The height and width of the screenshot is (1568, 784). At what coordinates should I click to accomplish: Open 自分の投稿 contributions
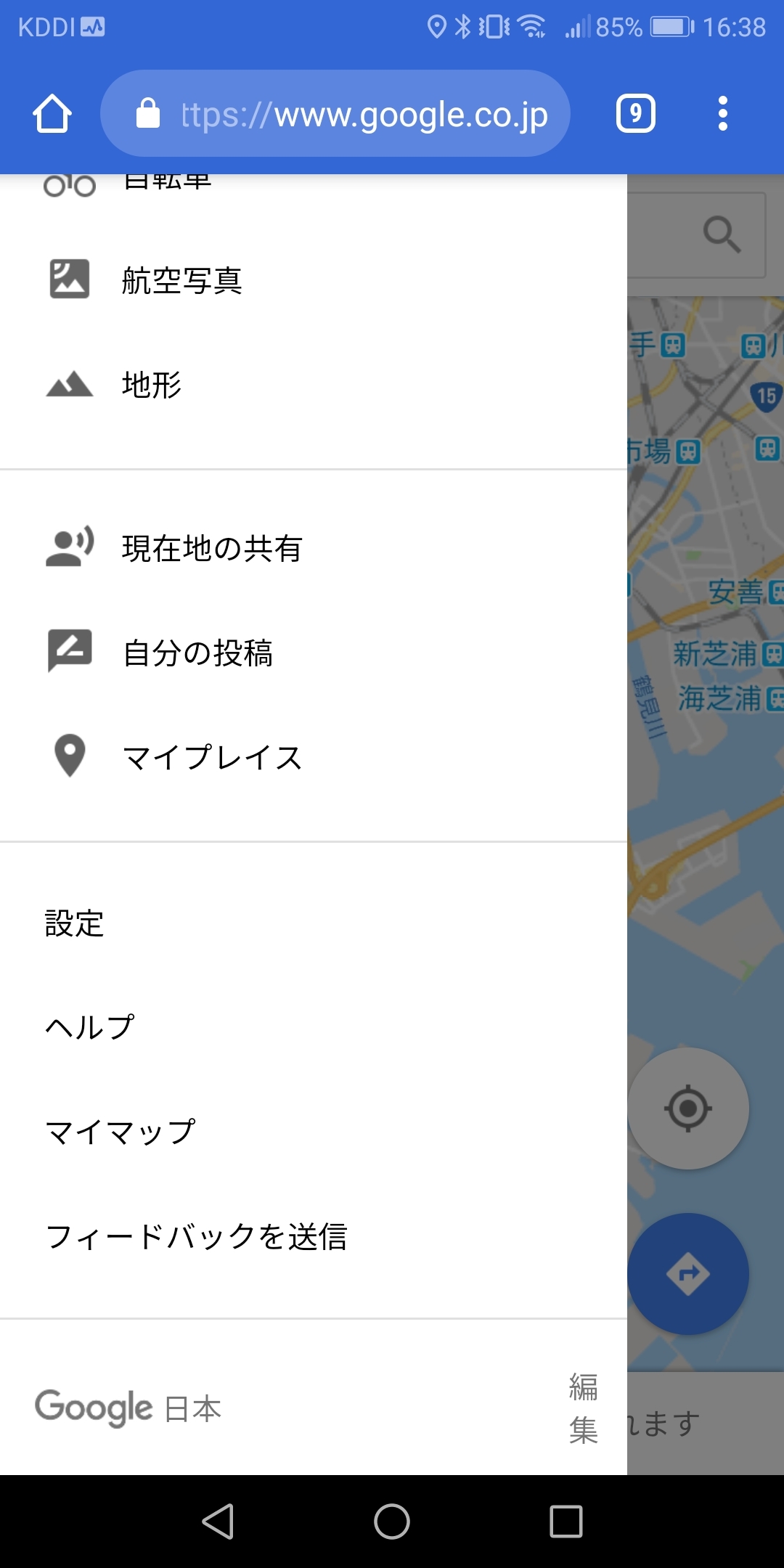197,653
